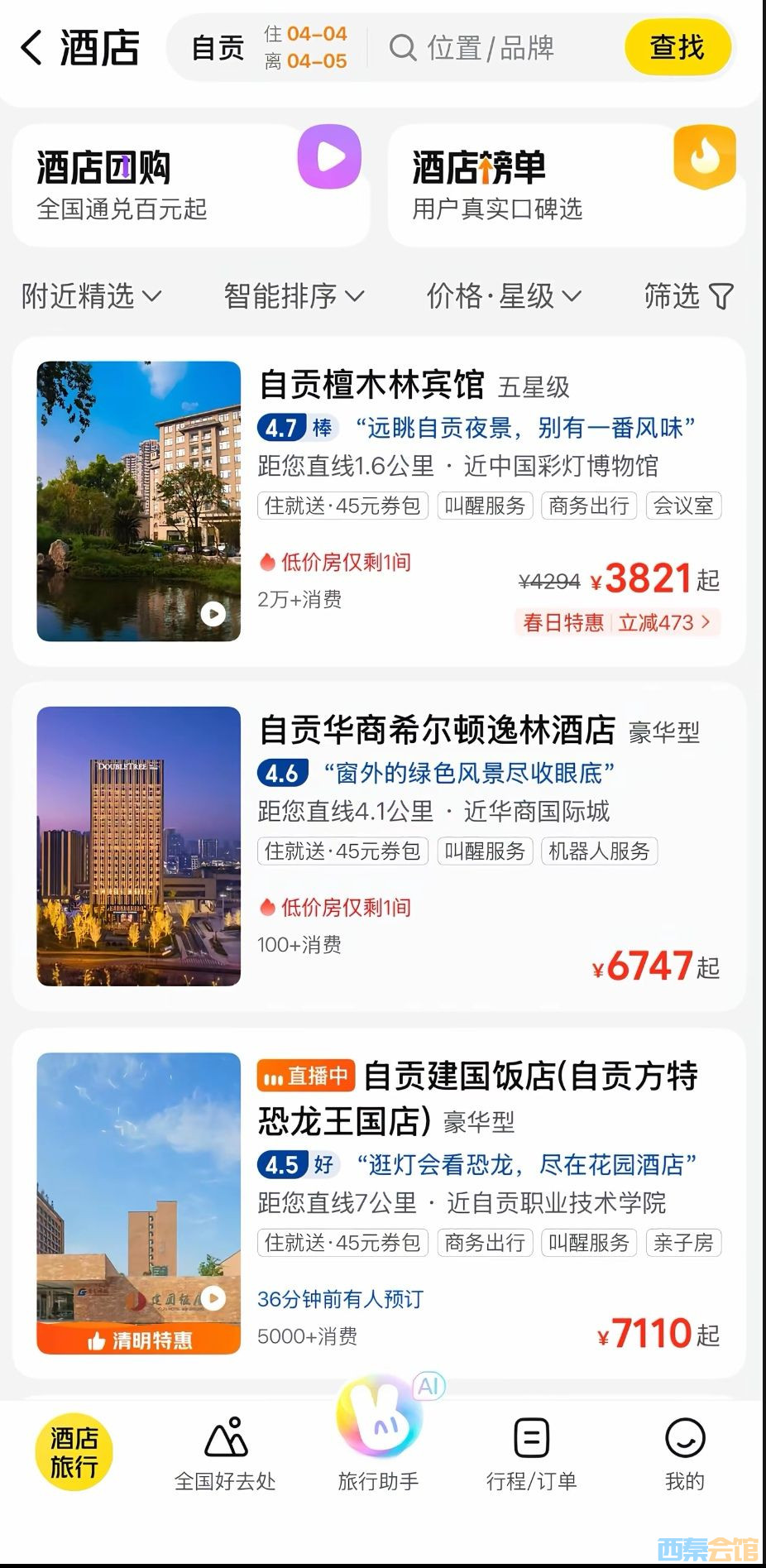This screenshot has height=1568, width=766.
Task: Open the 自贡华商希尔顿逸林酒店 hotel card
Action: [437, 731]
